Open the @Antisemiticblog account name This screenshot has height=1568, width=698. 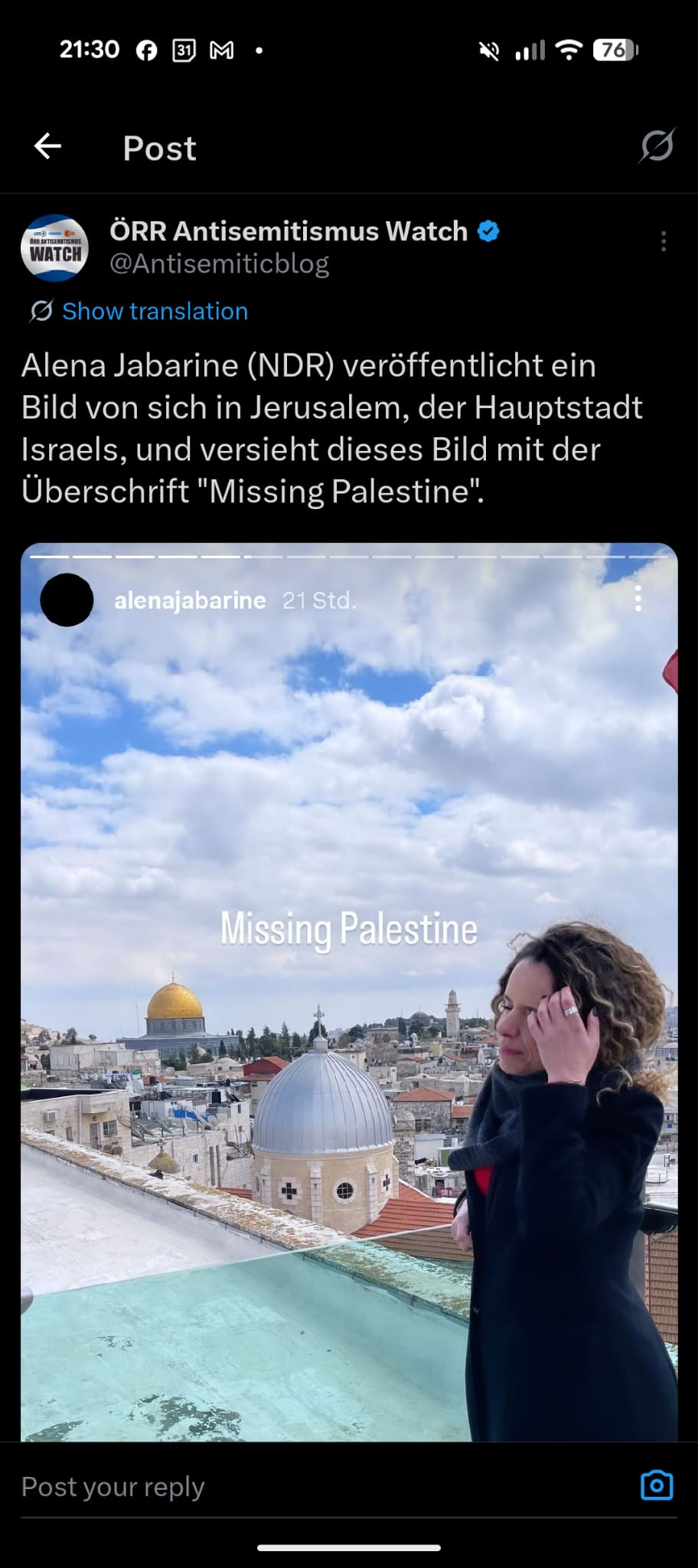(x=219, y=263)
